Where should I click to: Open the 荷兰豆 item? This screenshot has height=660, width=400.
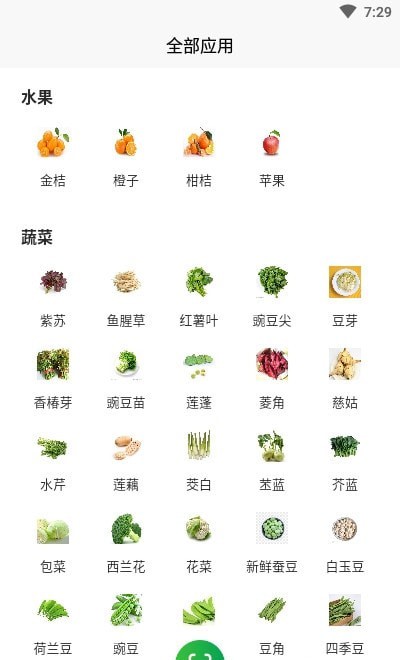click(x=53, y=625)
